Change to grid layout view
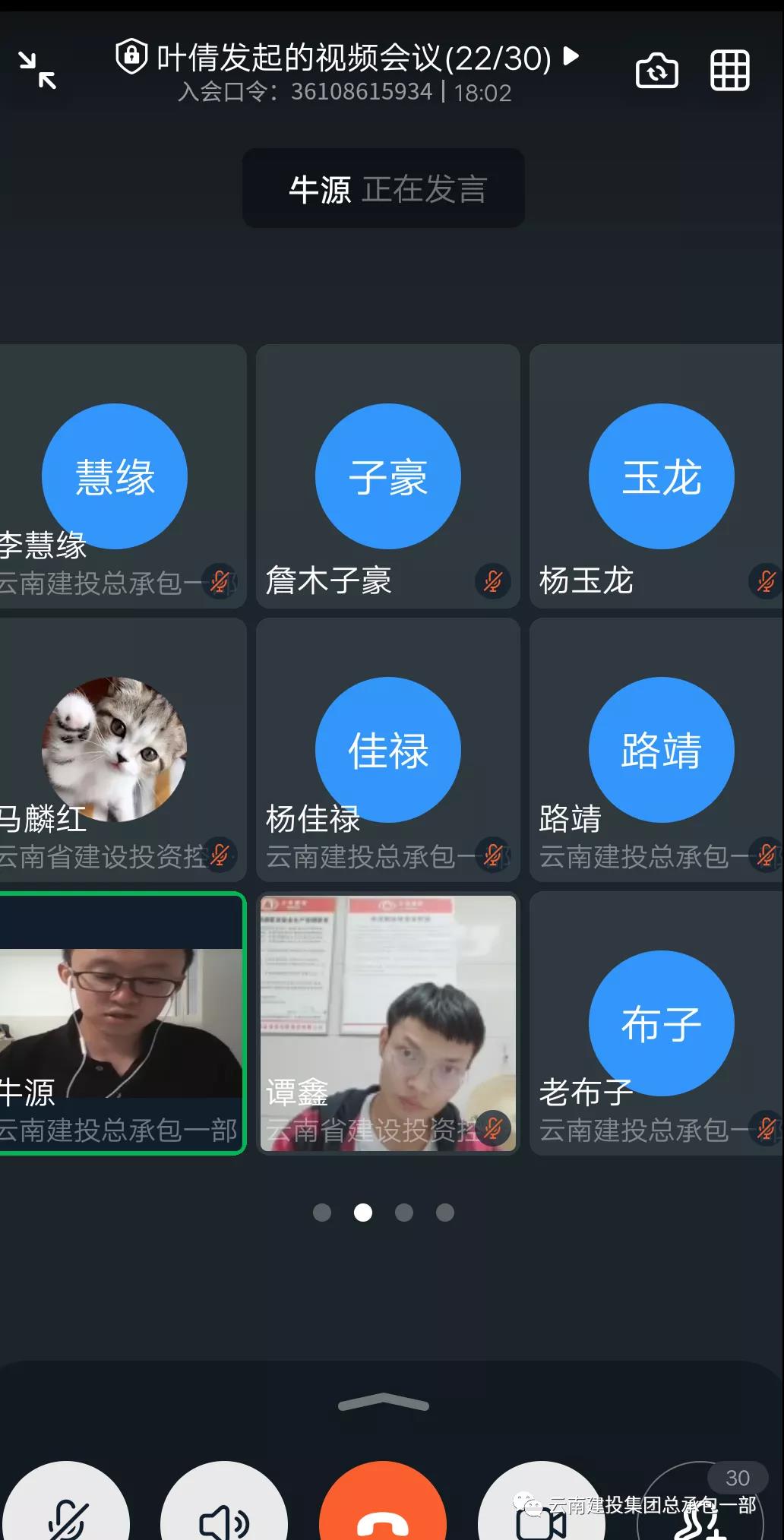Image resolution: width=784 pixels, height=1540 pixels. pos(729,71)
